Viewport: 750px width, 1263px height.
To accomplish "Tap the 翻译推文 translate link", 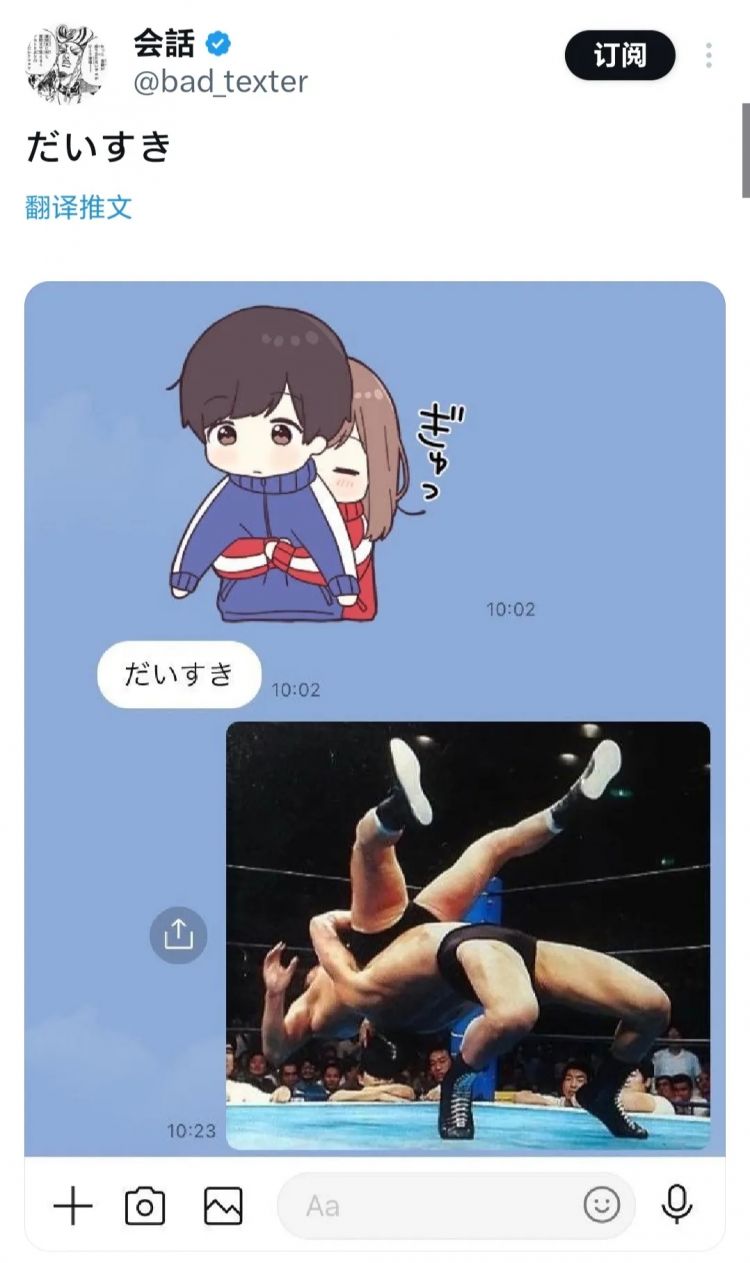I will tap(78, 208).
